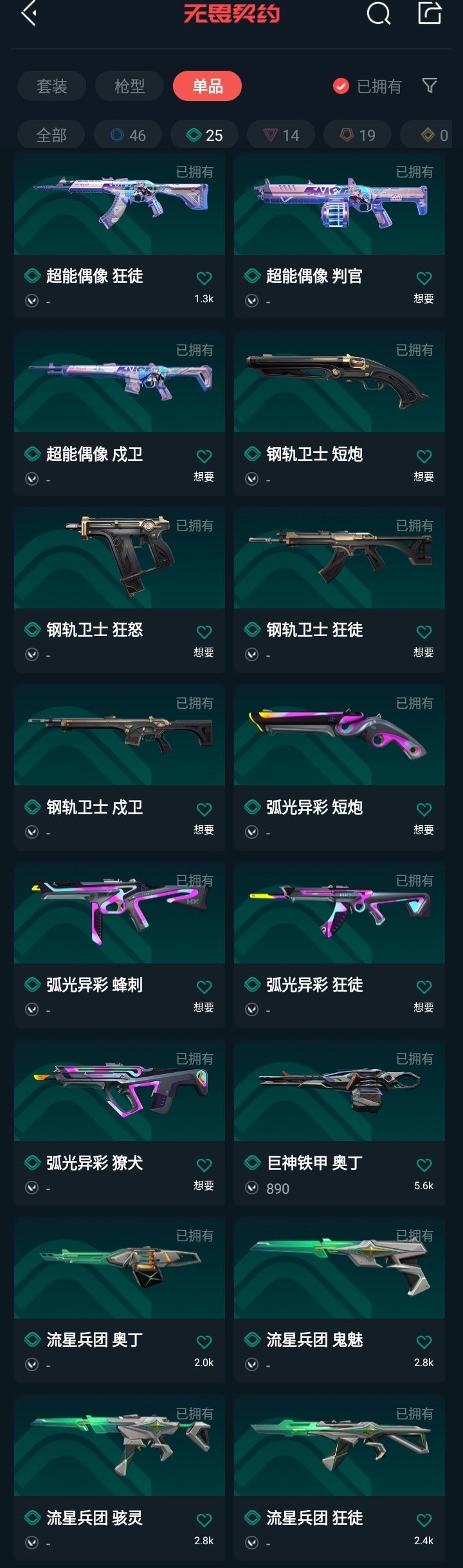Open the 超能偶像 狂徒 skin card
Image resolution: width=463 pixels, height=1568 pixels.
click(120, 205)
